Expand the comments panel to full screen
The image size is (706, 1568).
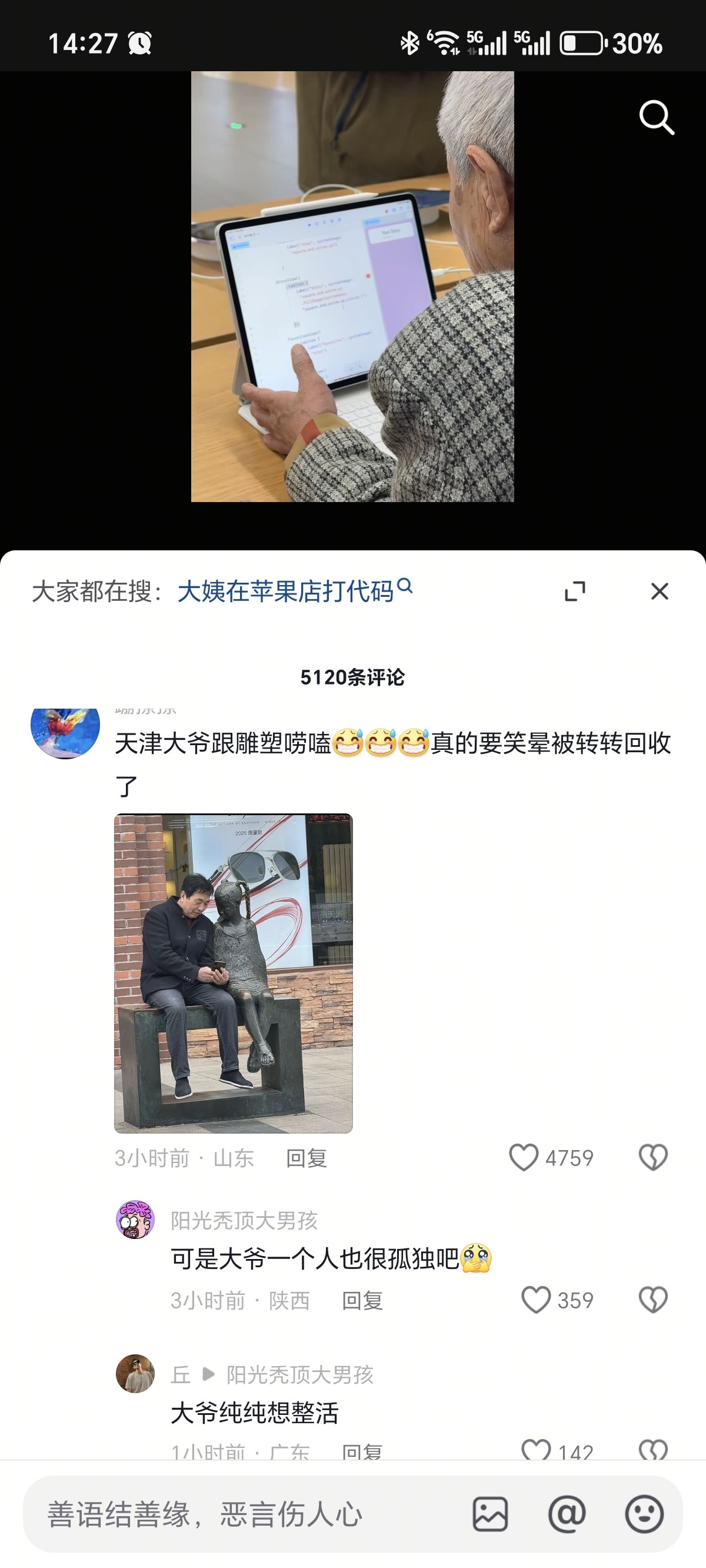(x=575, y=591)
